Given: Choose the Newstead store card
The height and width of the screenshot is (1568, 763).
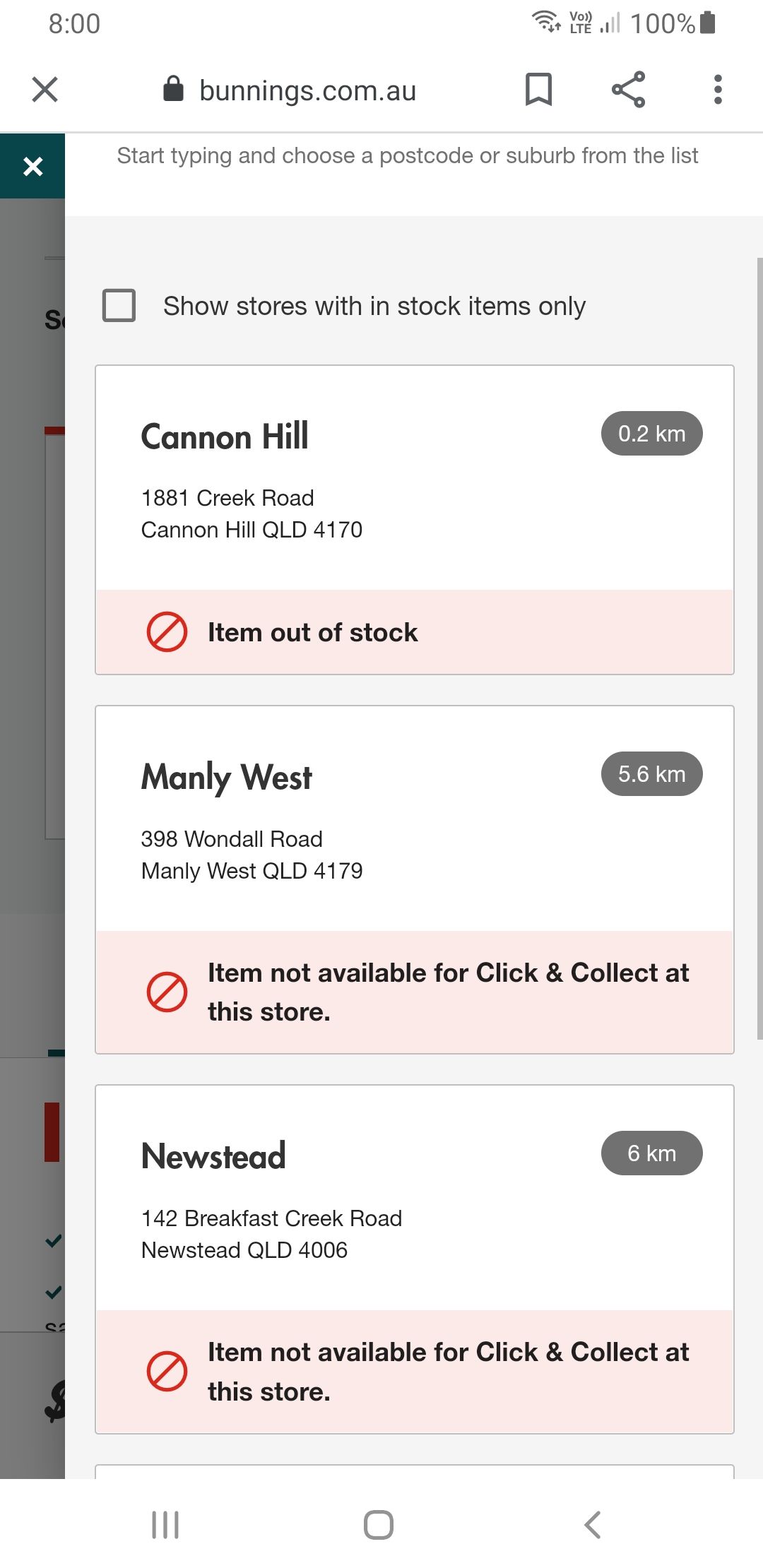Looking at the screenshot, I should 414,1197.
